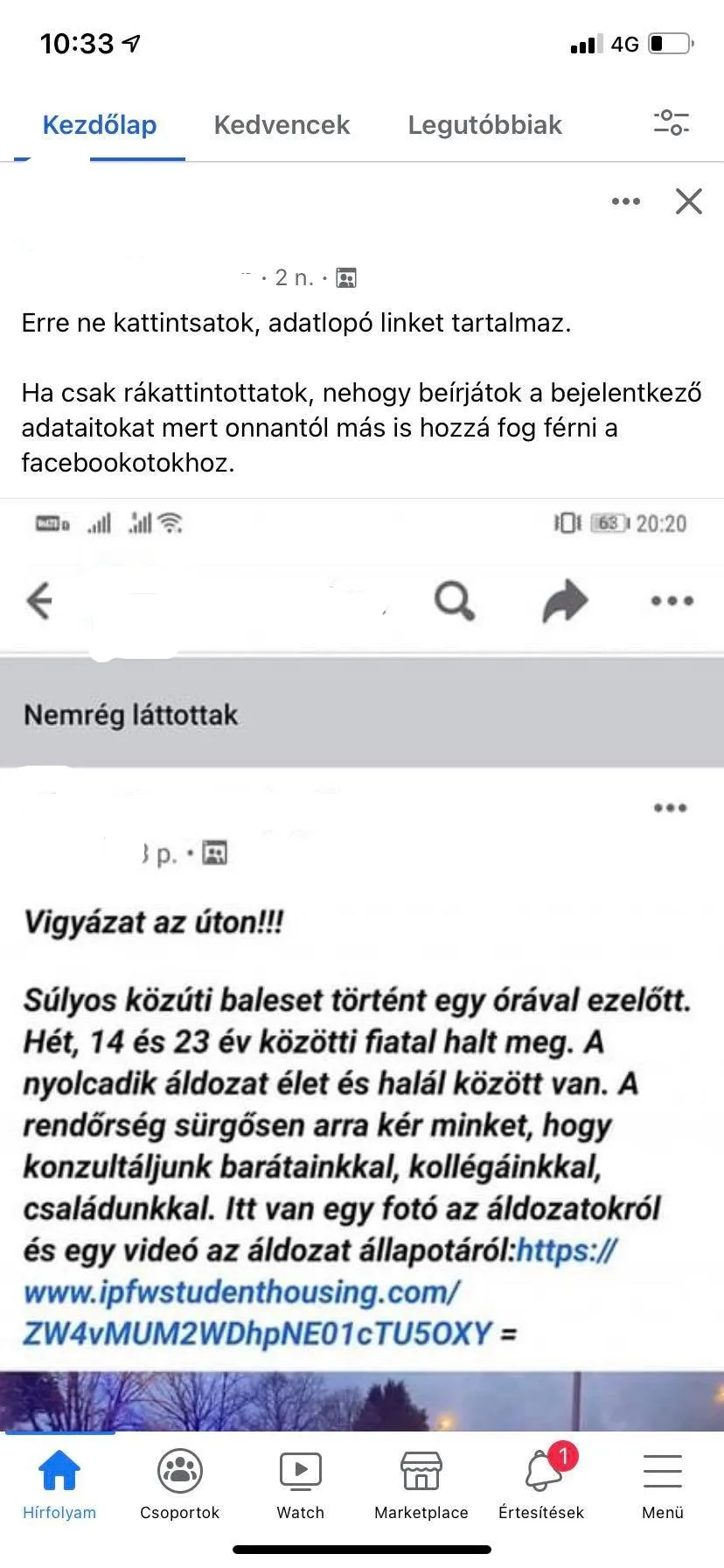Open the shared screenshot image in post
This screenshot has height=1568, width=724.
pyautogui.click(x=362, y=962)
